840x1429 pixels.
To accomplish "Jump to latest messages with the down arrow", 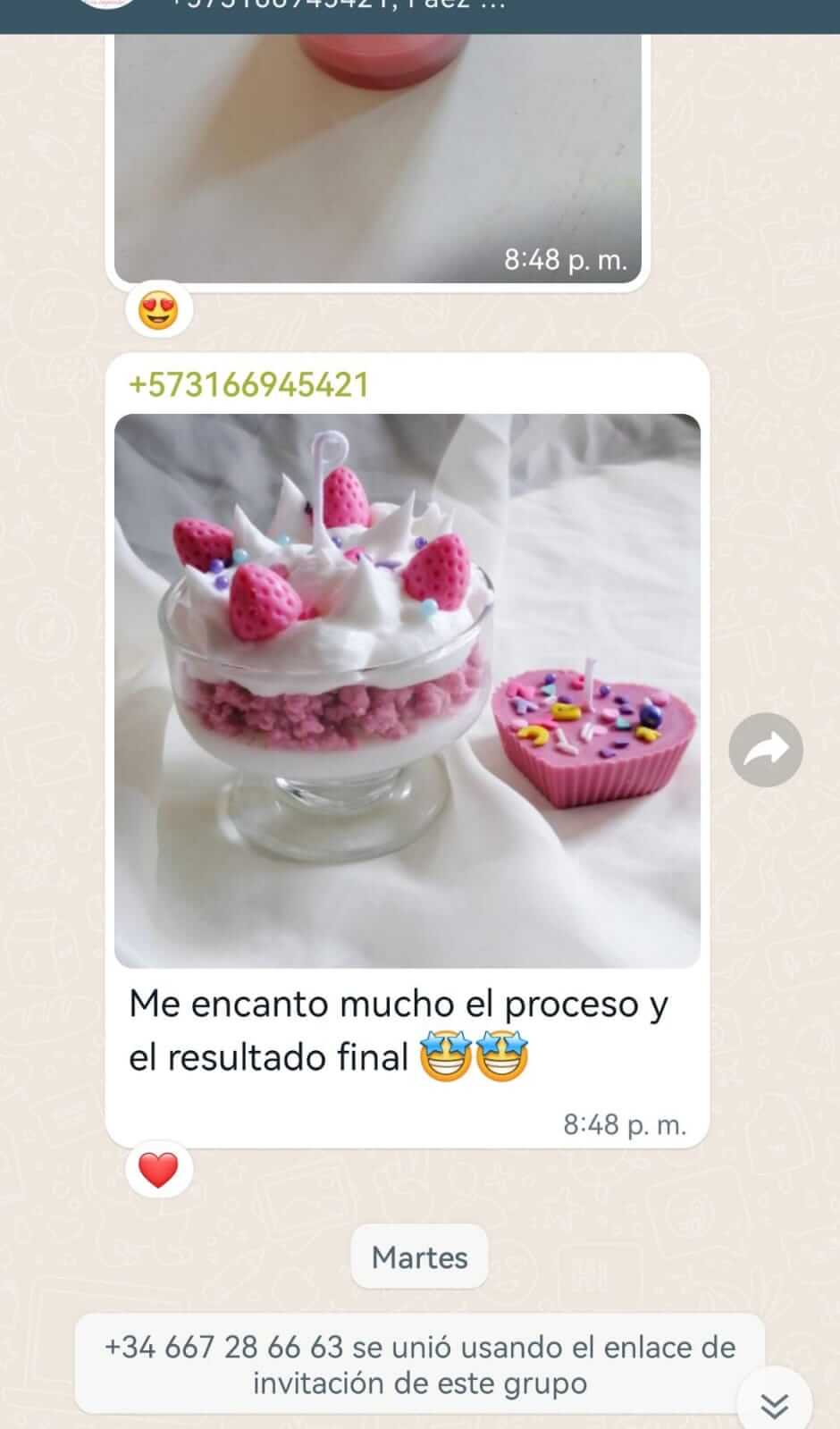I will 773,1405.
